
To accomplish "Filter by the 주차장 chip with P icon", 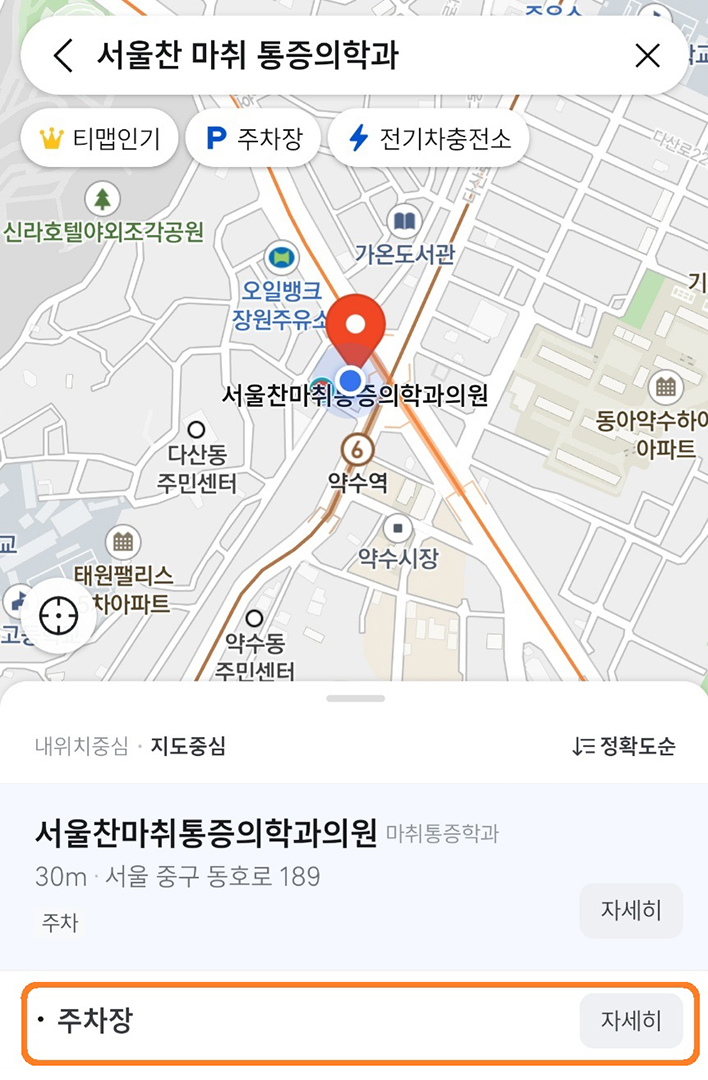I will coord(253,137).
